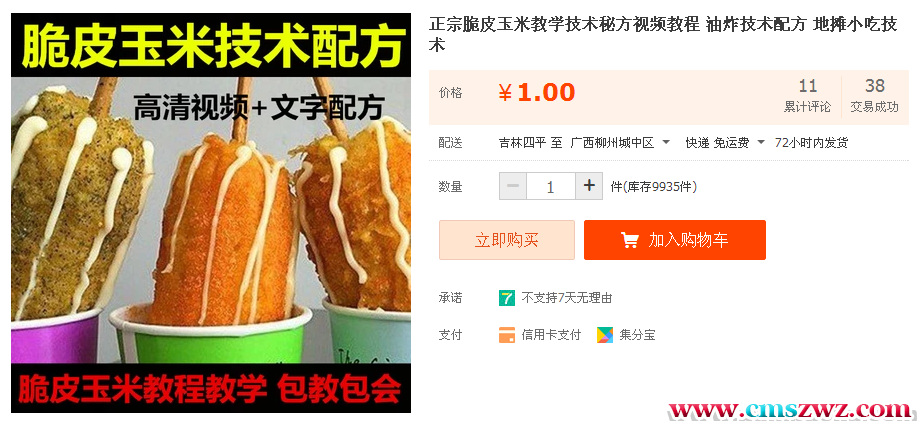920x427 pixels.
Task: Add item with 加入购物车 button
Action: coord(675,240)
